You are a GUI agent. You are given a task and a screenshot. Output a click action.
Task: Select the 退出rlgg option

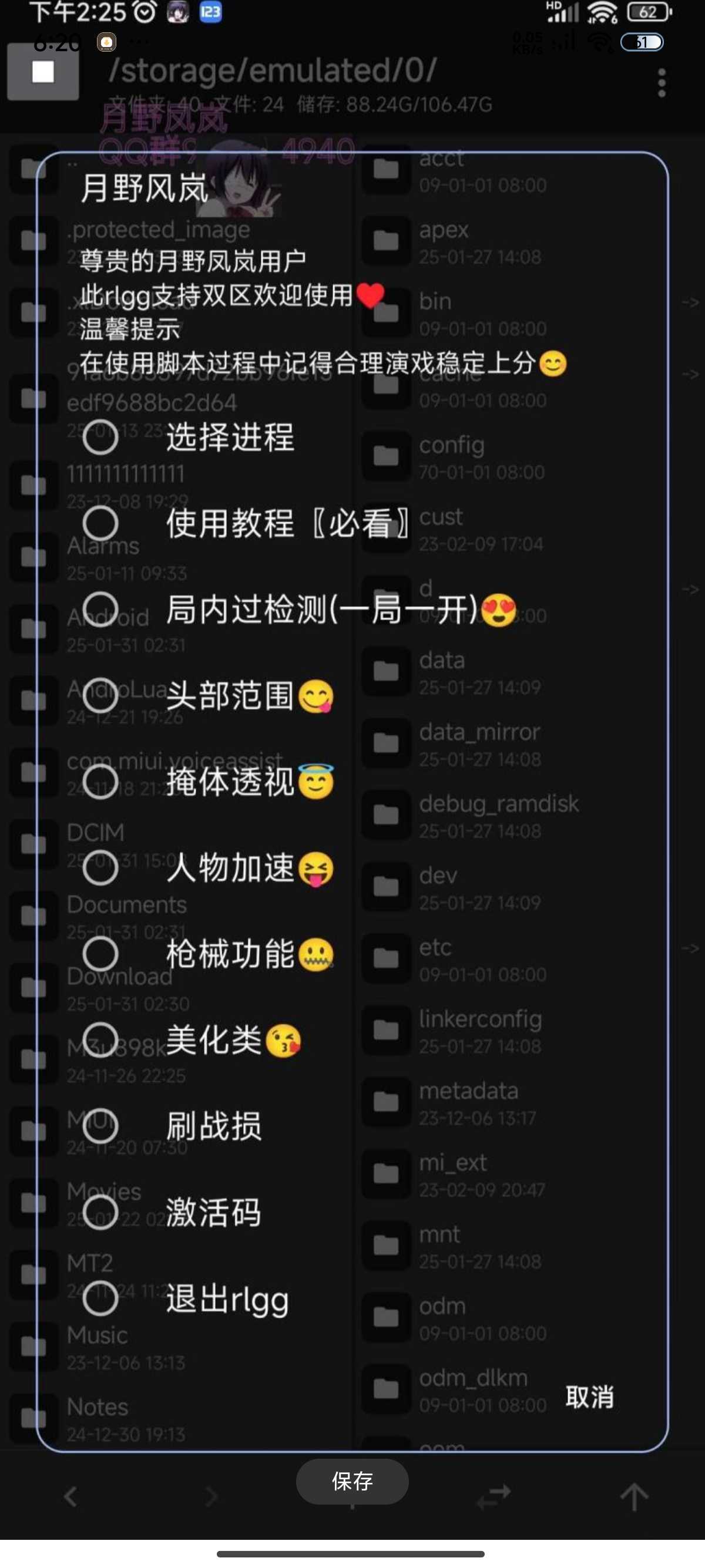click(x=100, y=1299)
